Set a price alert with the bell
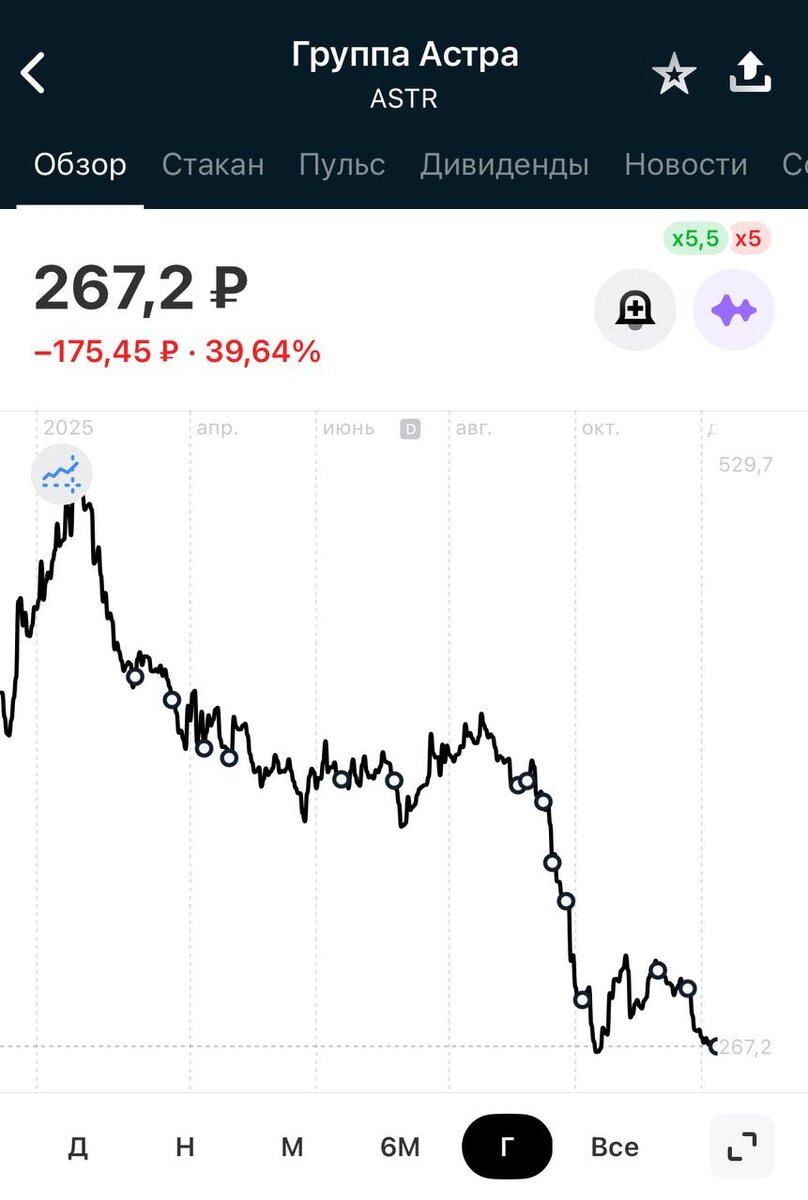The width and height of the screenshot is (808, 1200). tap(635, 310)
